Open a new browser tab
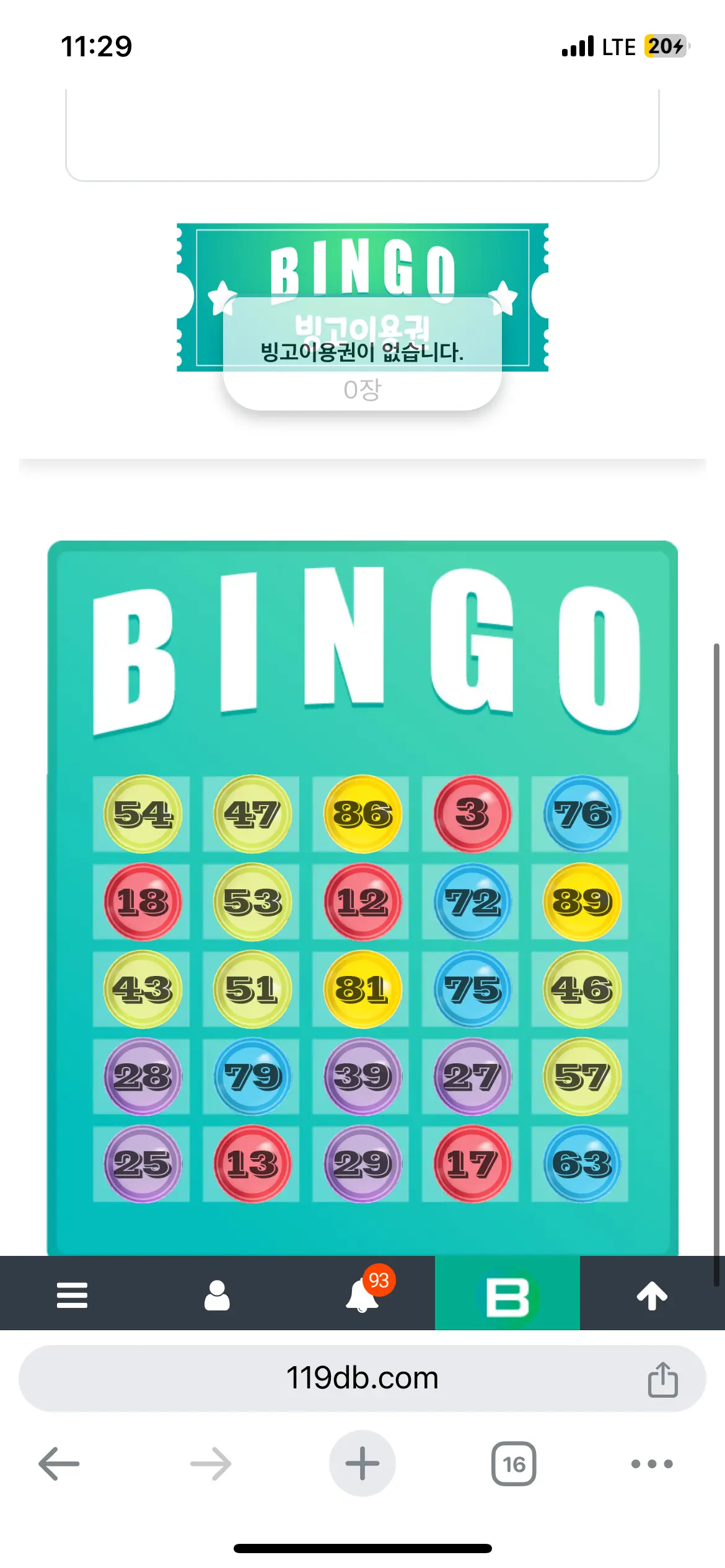Image resolution: width=725 pixels, height=1568 pixels. (362, 1464)
